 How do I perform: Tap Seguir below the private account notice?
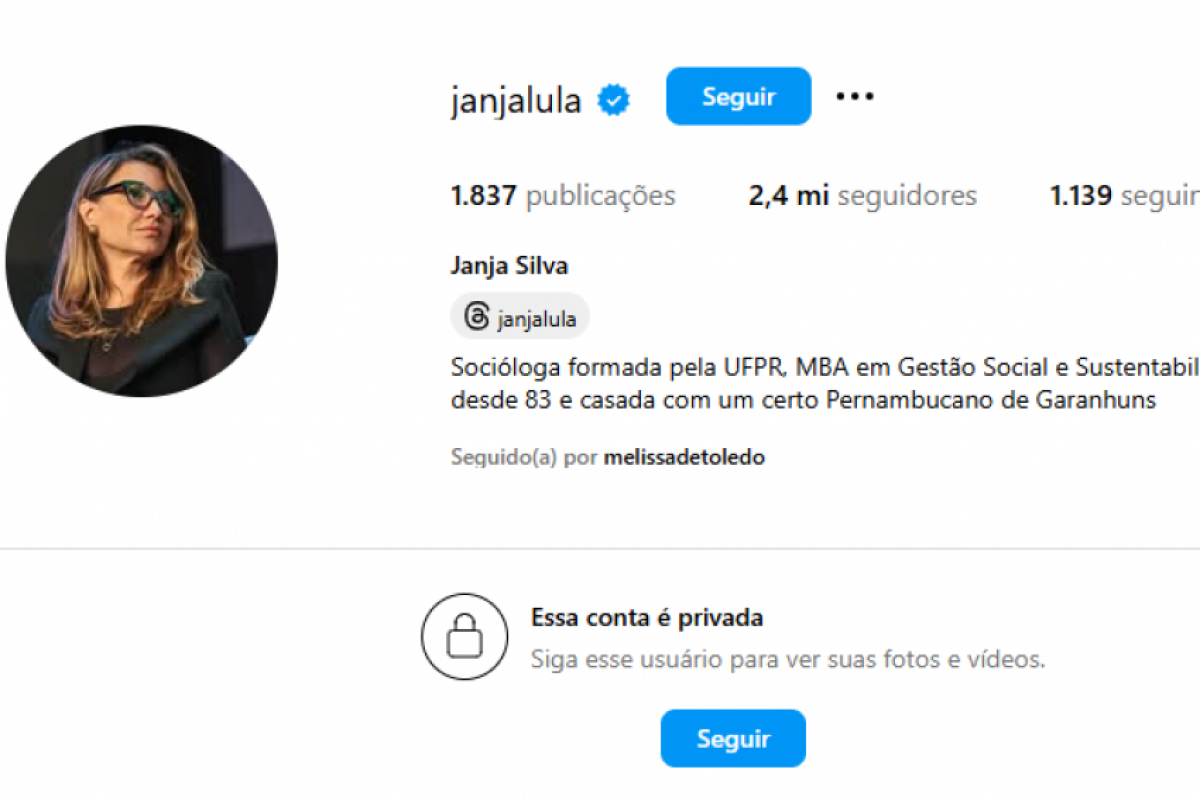pos(733,739)
